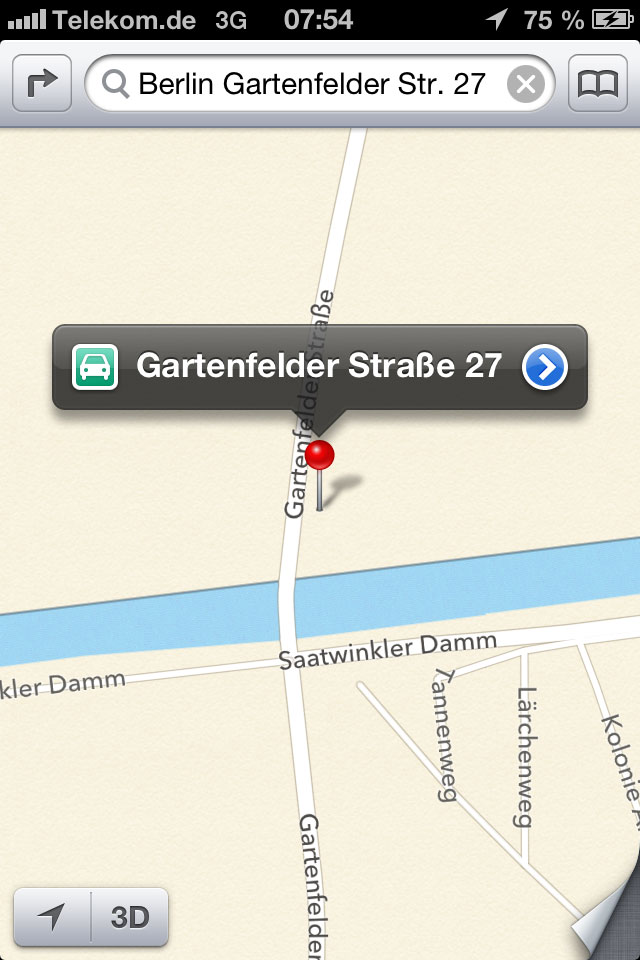This screenshot has width=640, height=960.
Task: Open the bookmarks book icon
Action: (598, 84)
